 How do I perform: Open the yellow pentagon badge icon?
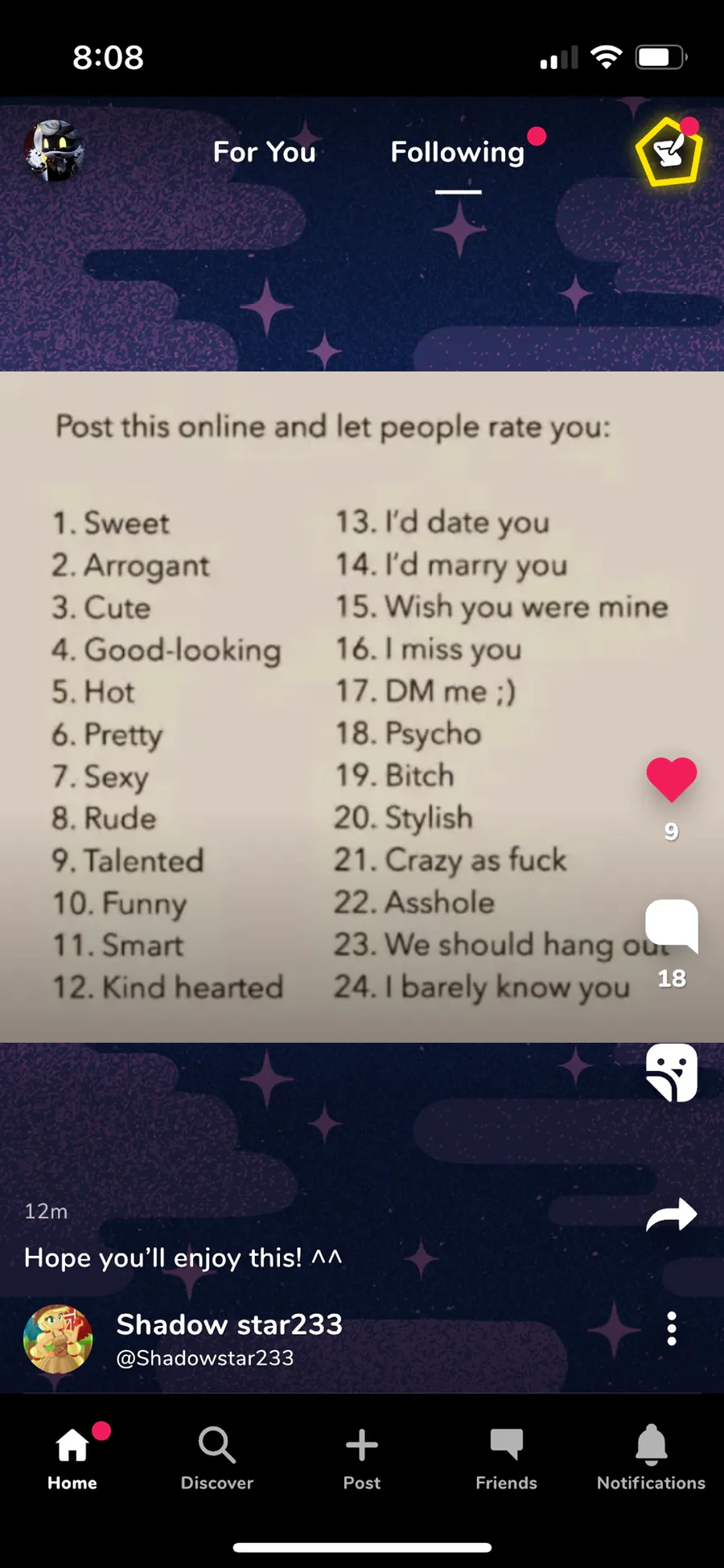click(668, 151)
